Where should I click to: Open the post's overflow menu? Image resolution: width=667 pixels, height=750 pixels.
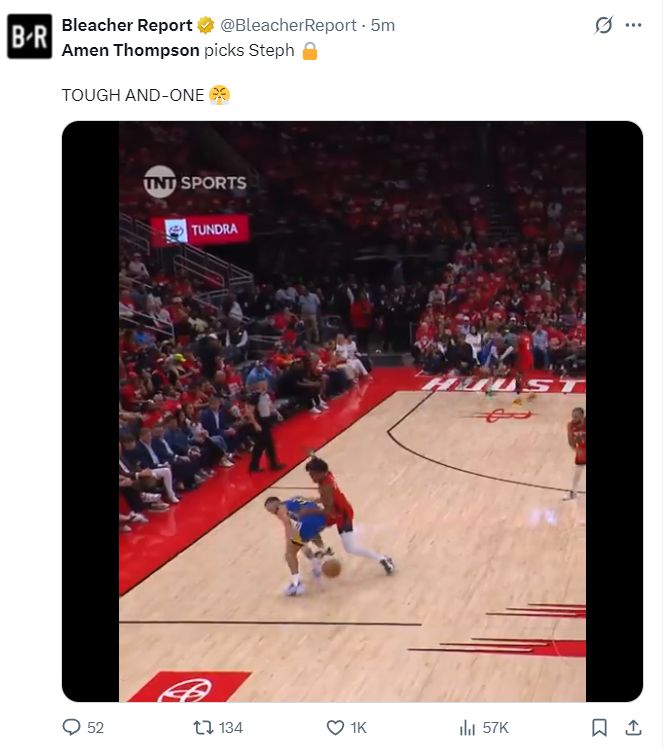(633, 25)
